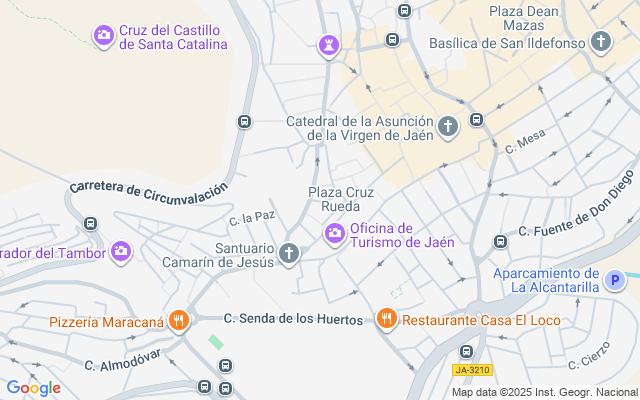Select the Basílica de San Ildefonso pin
Viewport: 640px width, 400px height.
[x=601, y=42]
